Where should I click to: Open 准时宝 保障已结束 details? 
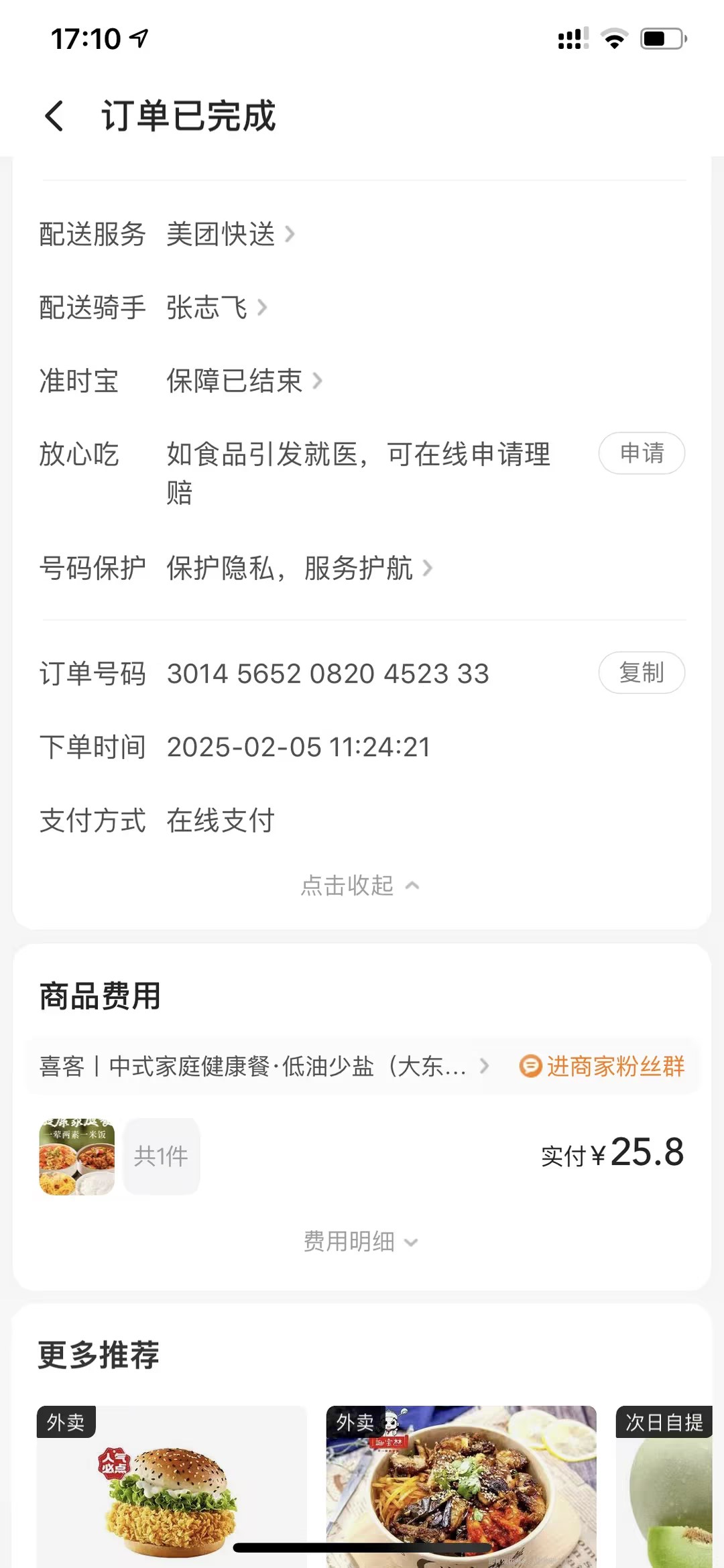point(243,381)
